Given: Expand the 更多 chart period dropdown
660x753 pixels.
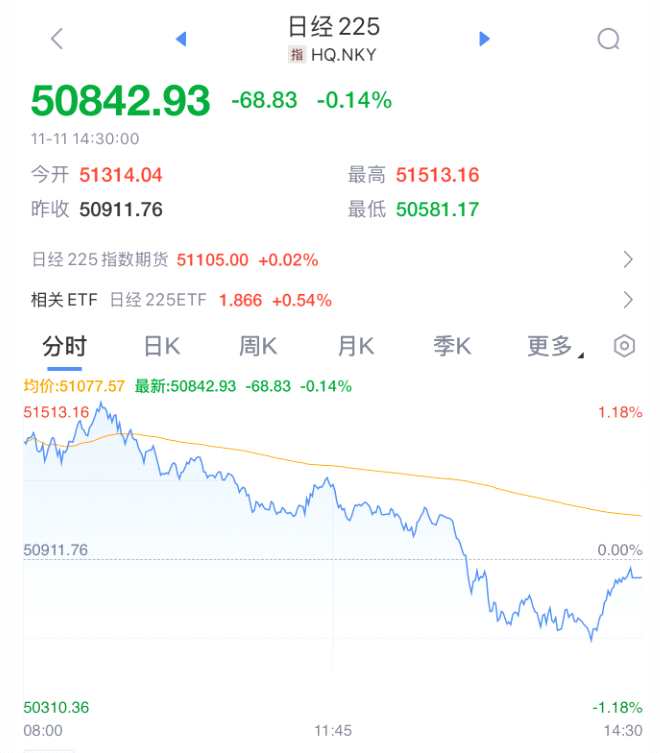Looking at the screenshot, I should click(x=554, y=347).
